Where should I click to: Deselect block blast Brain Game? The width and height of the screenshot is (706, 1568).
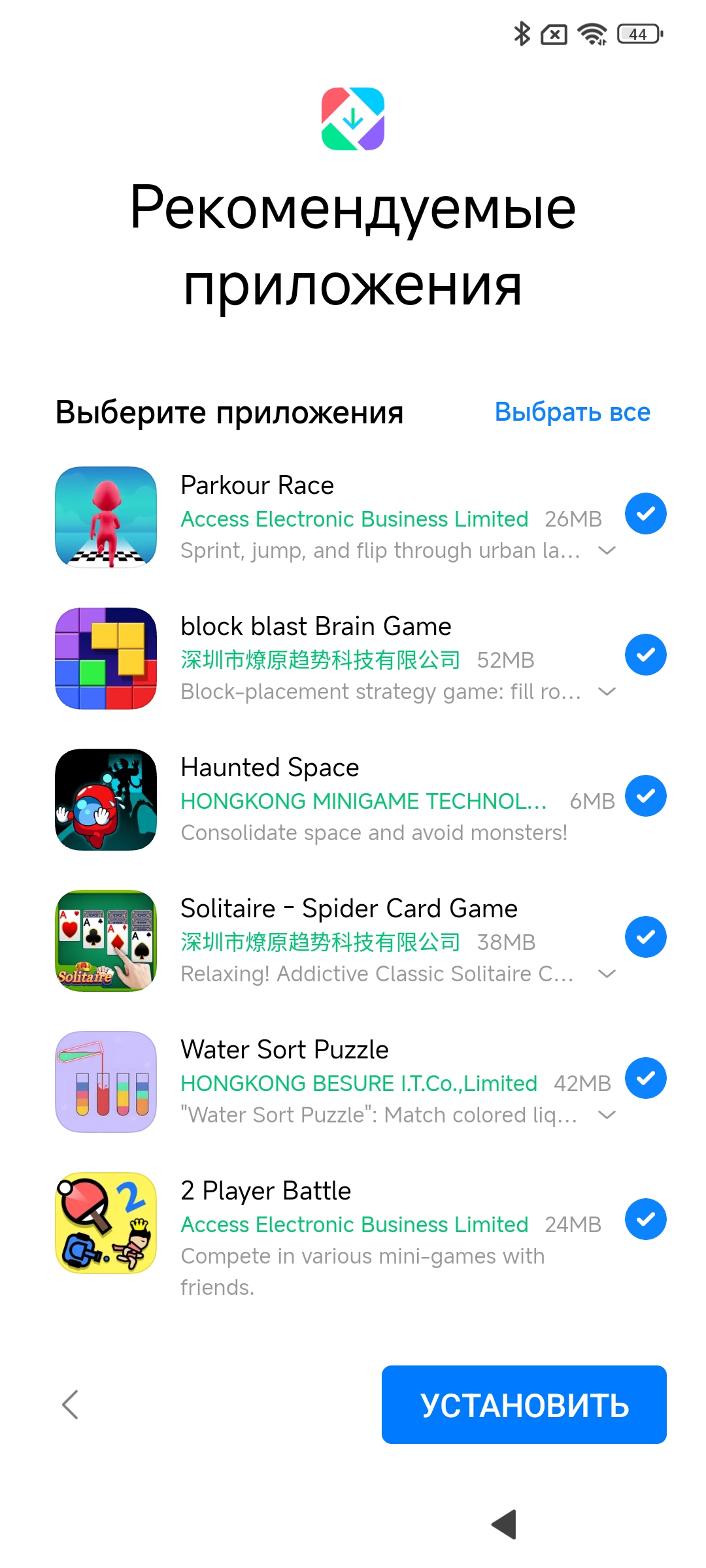(x=645, y=655)
